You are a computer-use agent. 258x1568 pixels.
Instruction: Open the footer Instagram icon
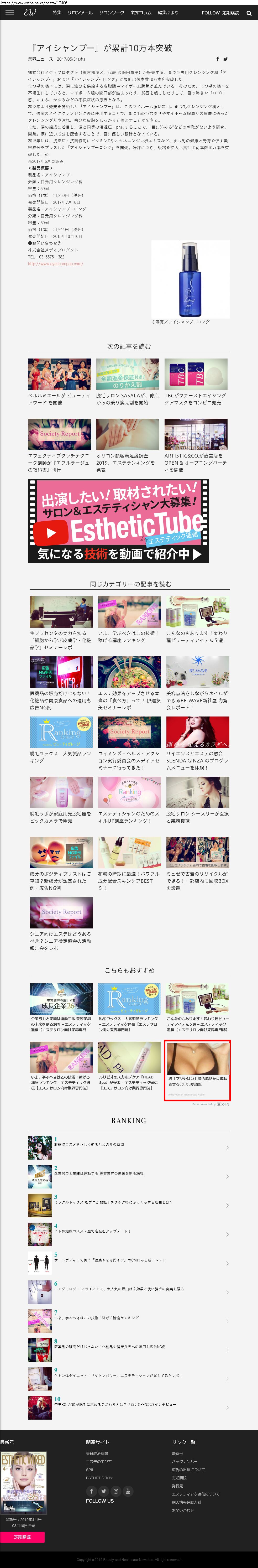(x=115, y=1491)
